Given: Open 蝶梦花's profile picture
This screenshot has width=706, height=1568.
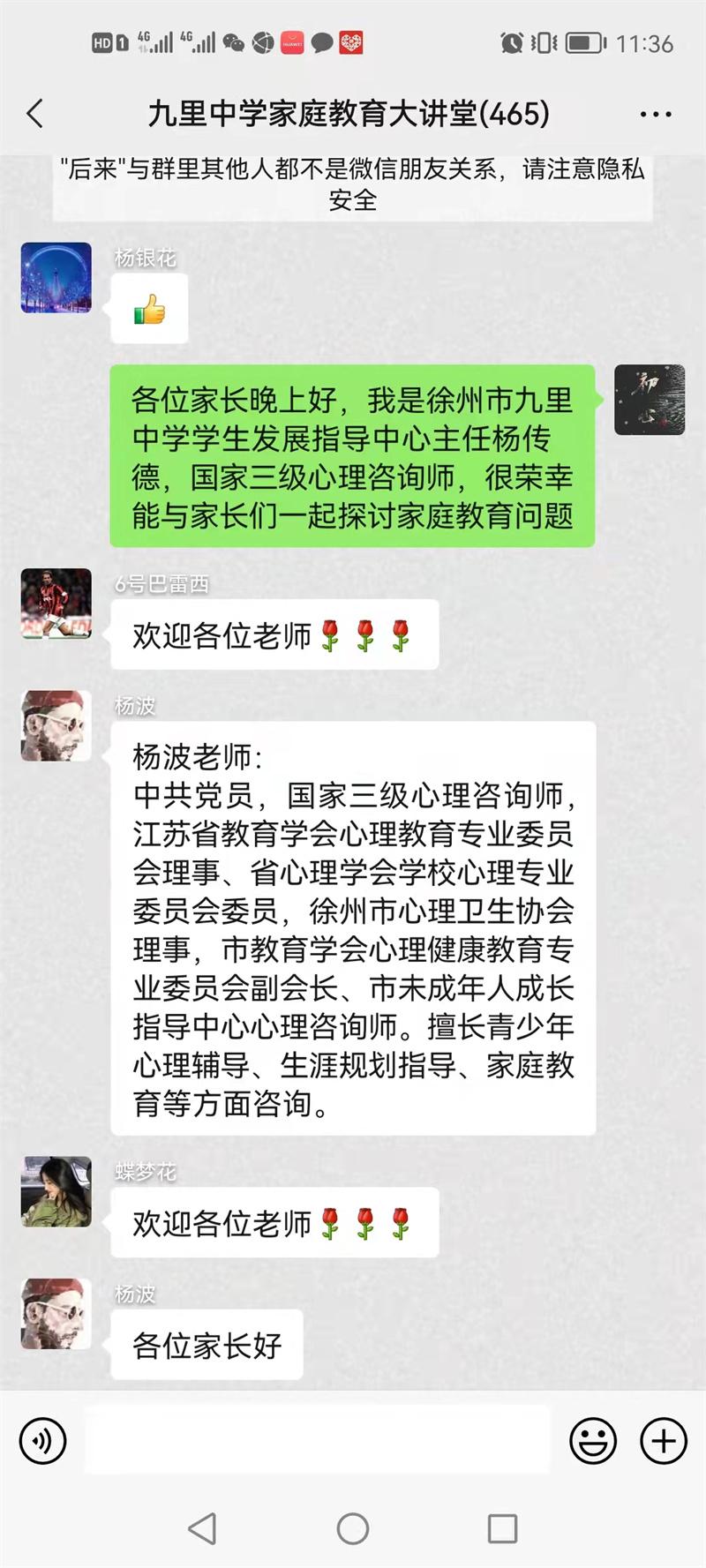Looking at the screenshot, I should [56, 1191].
